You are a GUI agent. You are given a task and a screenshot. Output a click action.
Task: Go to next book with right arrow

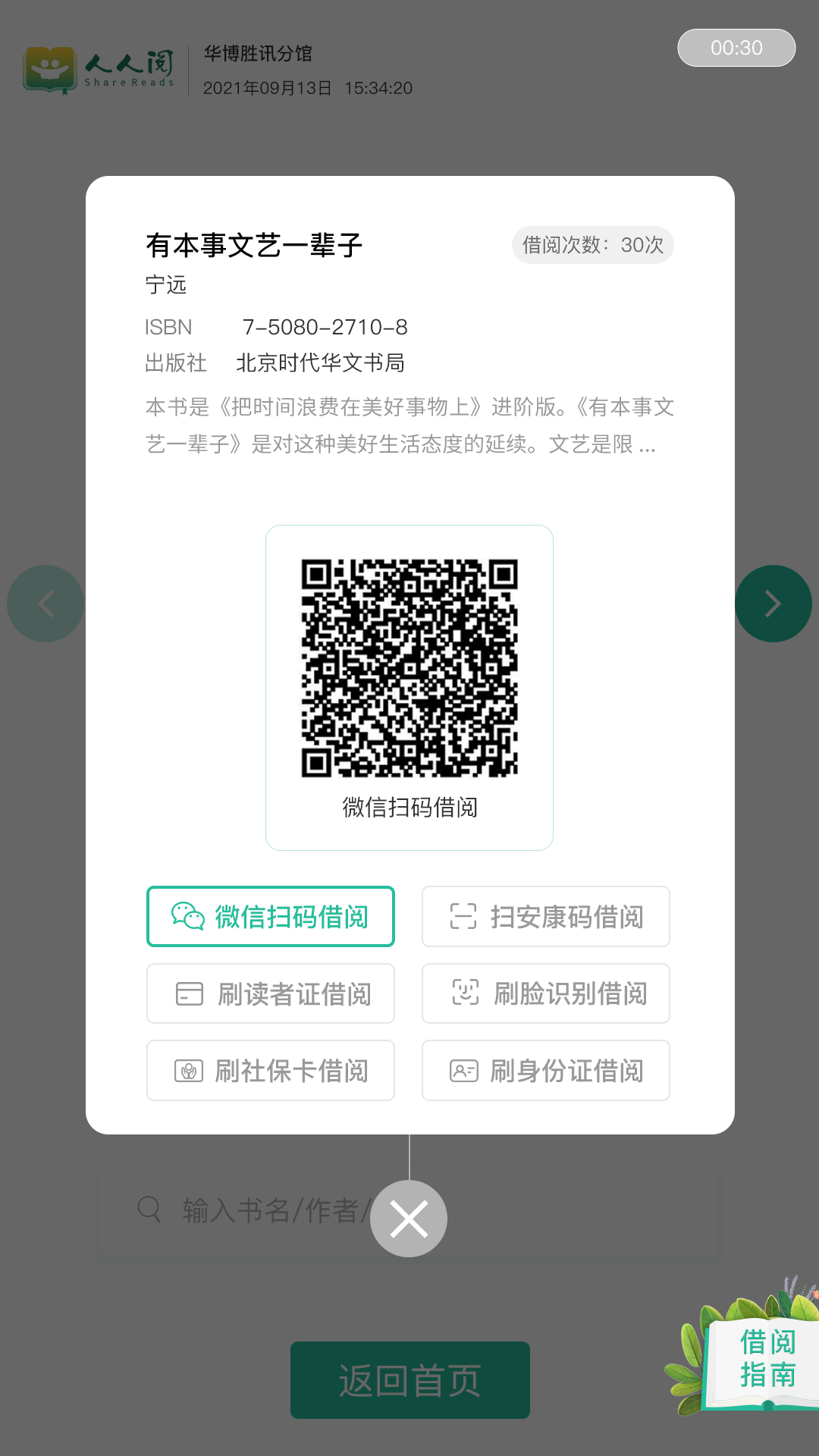773,604
